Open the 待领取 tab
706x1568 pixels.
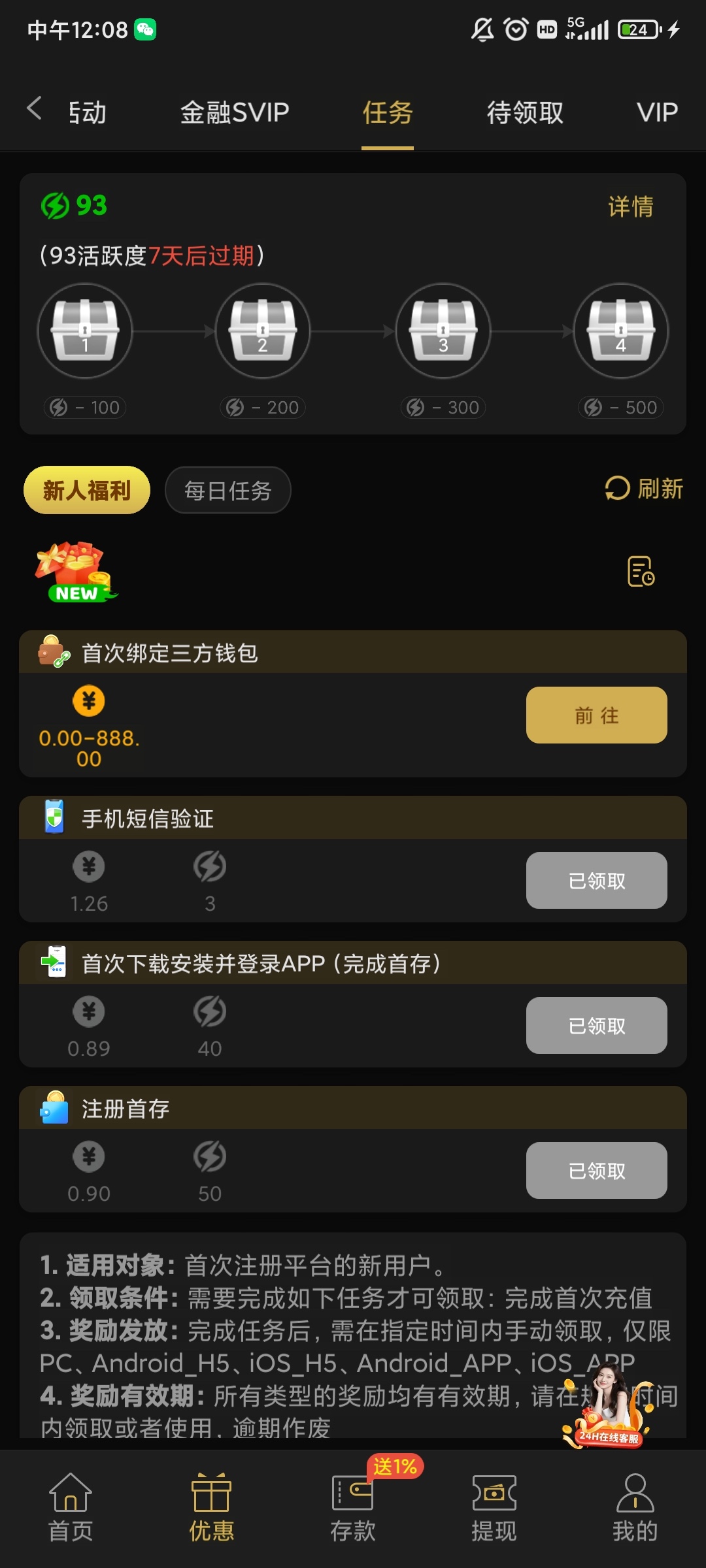click(525, 112)
